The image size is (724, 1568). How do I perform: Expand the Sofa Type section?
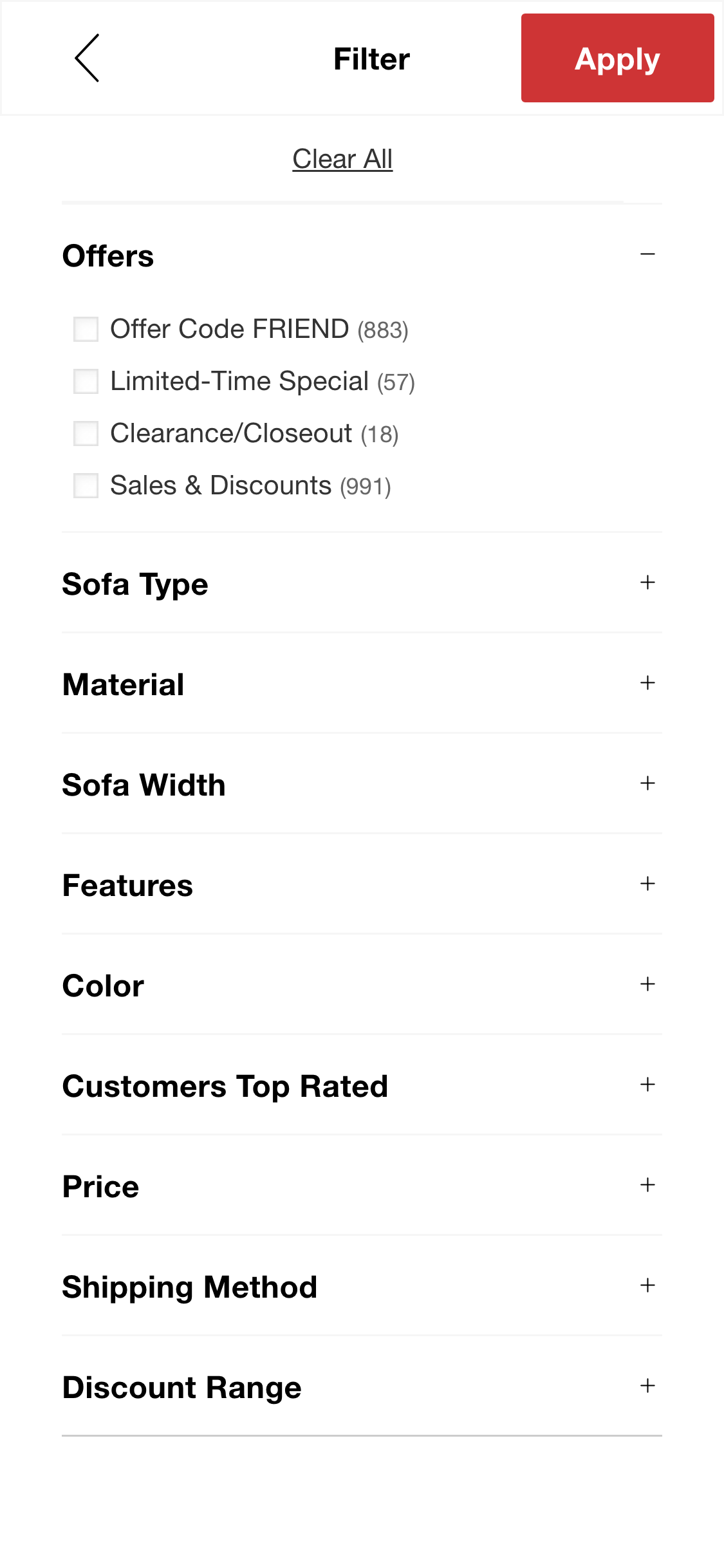point(647,583)
